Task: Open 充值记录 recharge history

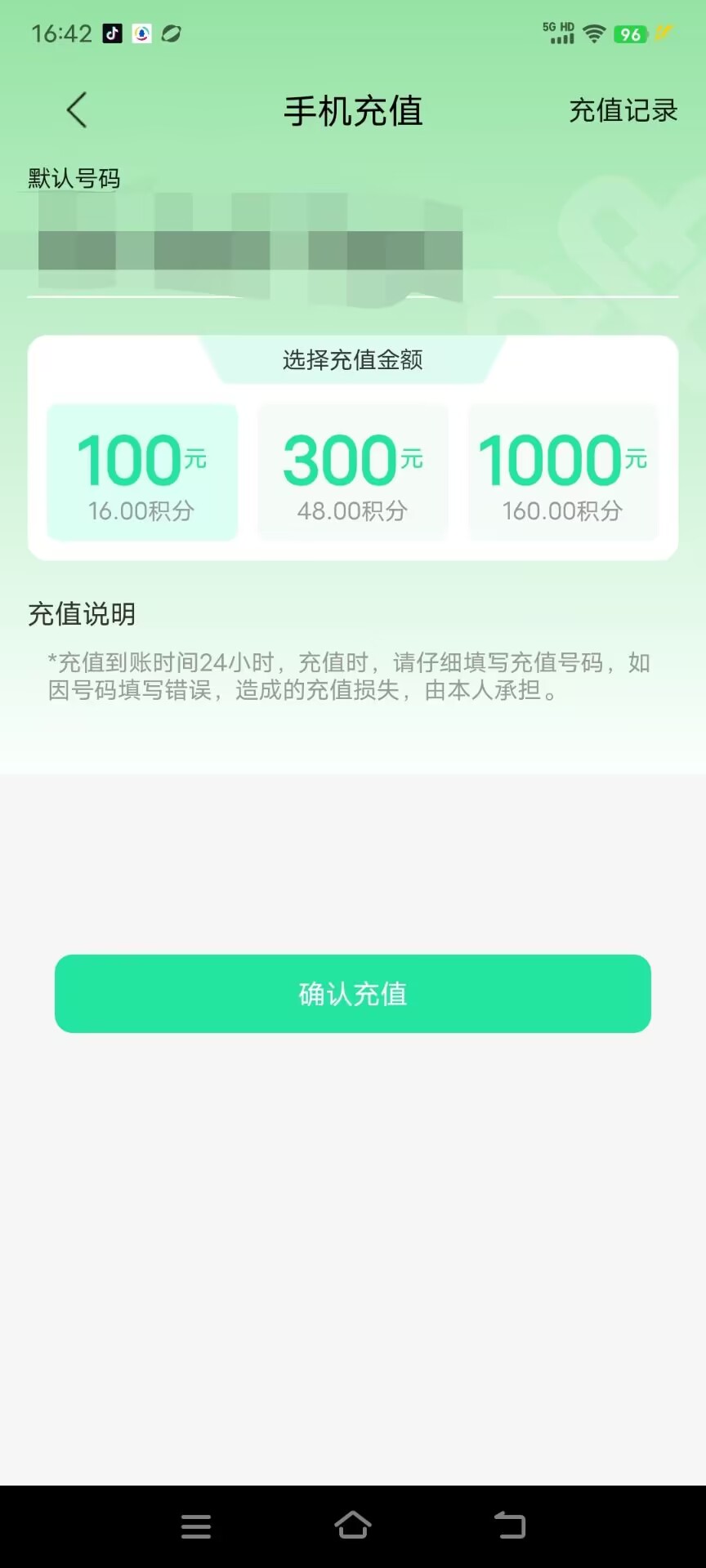Action: tap(623, 111)
